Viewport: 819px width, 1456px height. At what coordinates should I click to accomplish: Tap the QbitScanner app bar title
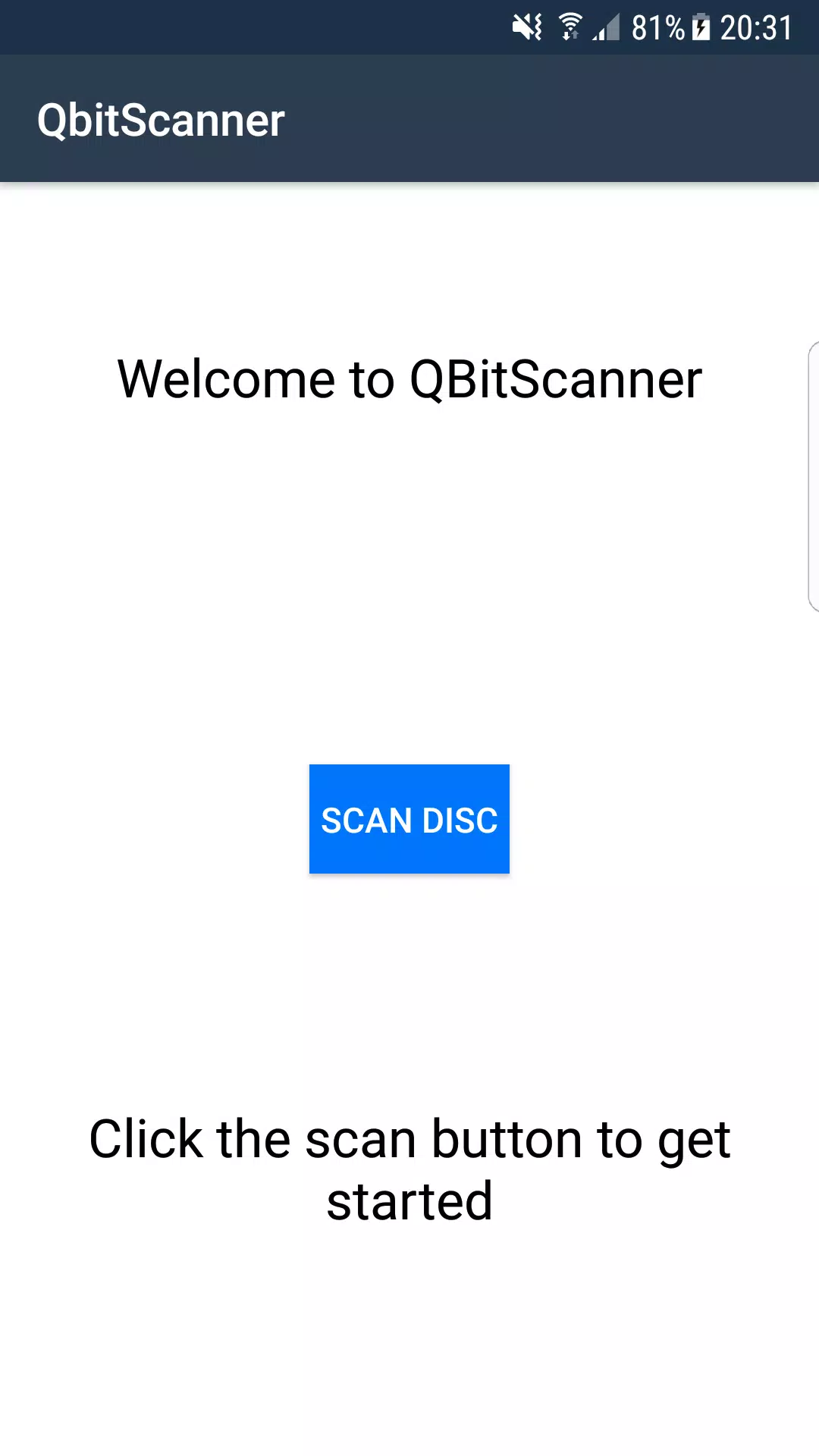pyautogui.click(x=161, y=119)
